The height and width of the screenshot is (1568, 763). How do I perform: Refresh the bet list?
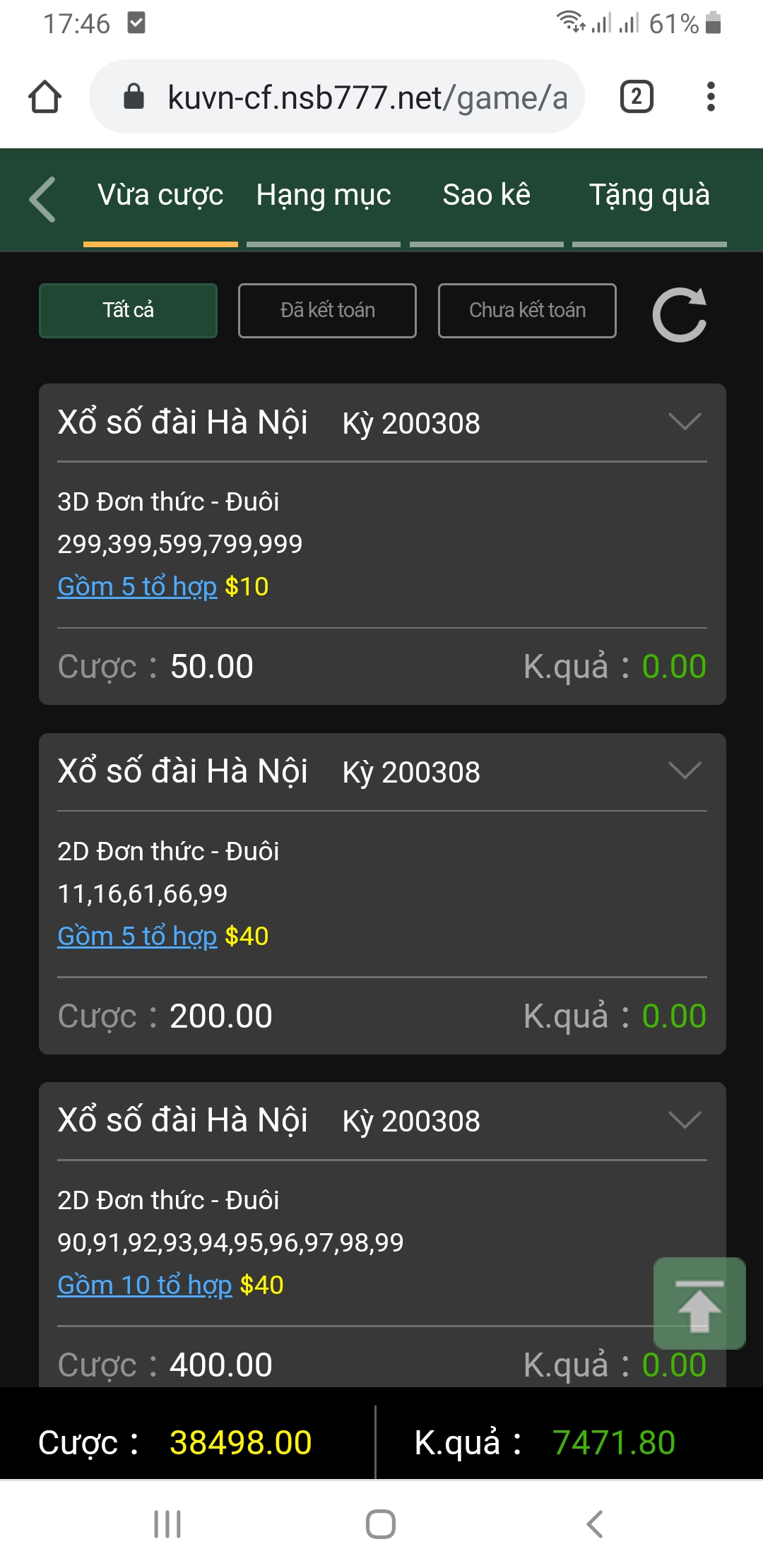click(x=680, y=314)
